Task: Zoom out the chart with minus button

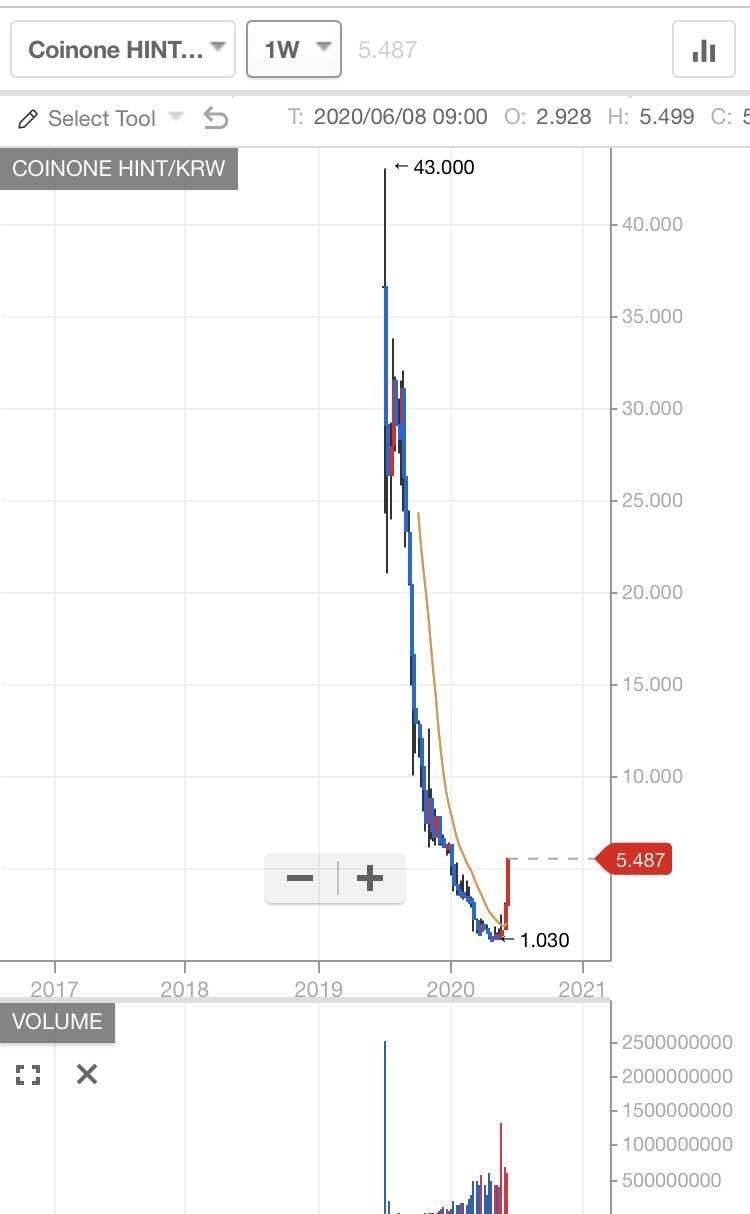Action: point(300,879)
